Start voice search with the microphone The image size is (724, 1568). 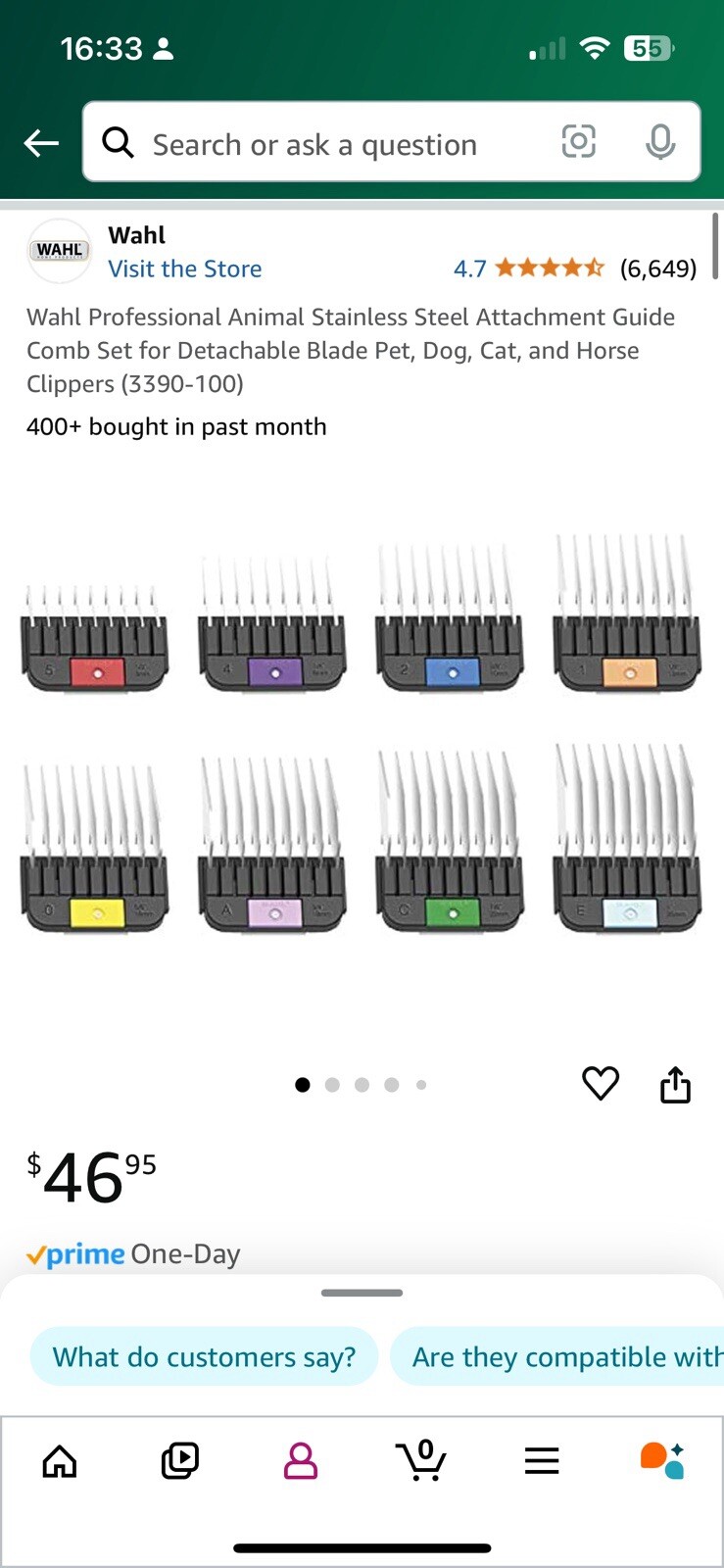[x=660, y=142]
